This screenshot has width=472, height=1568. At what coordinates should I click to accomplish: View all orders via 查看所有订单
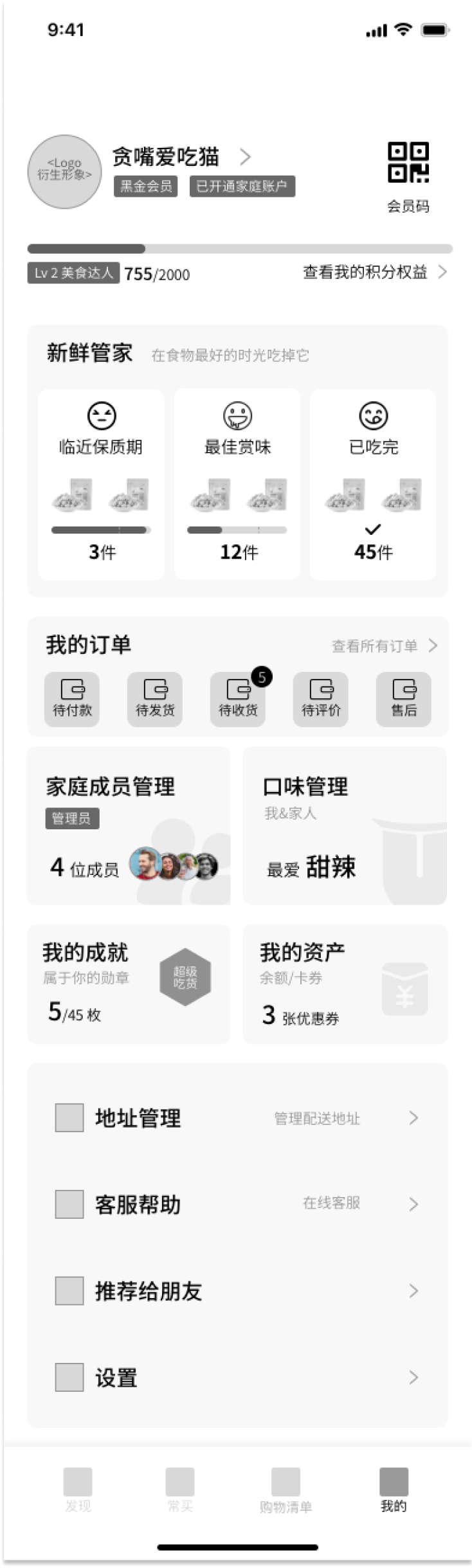tap(384, 645)
